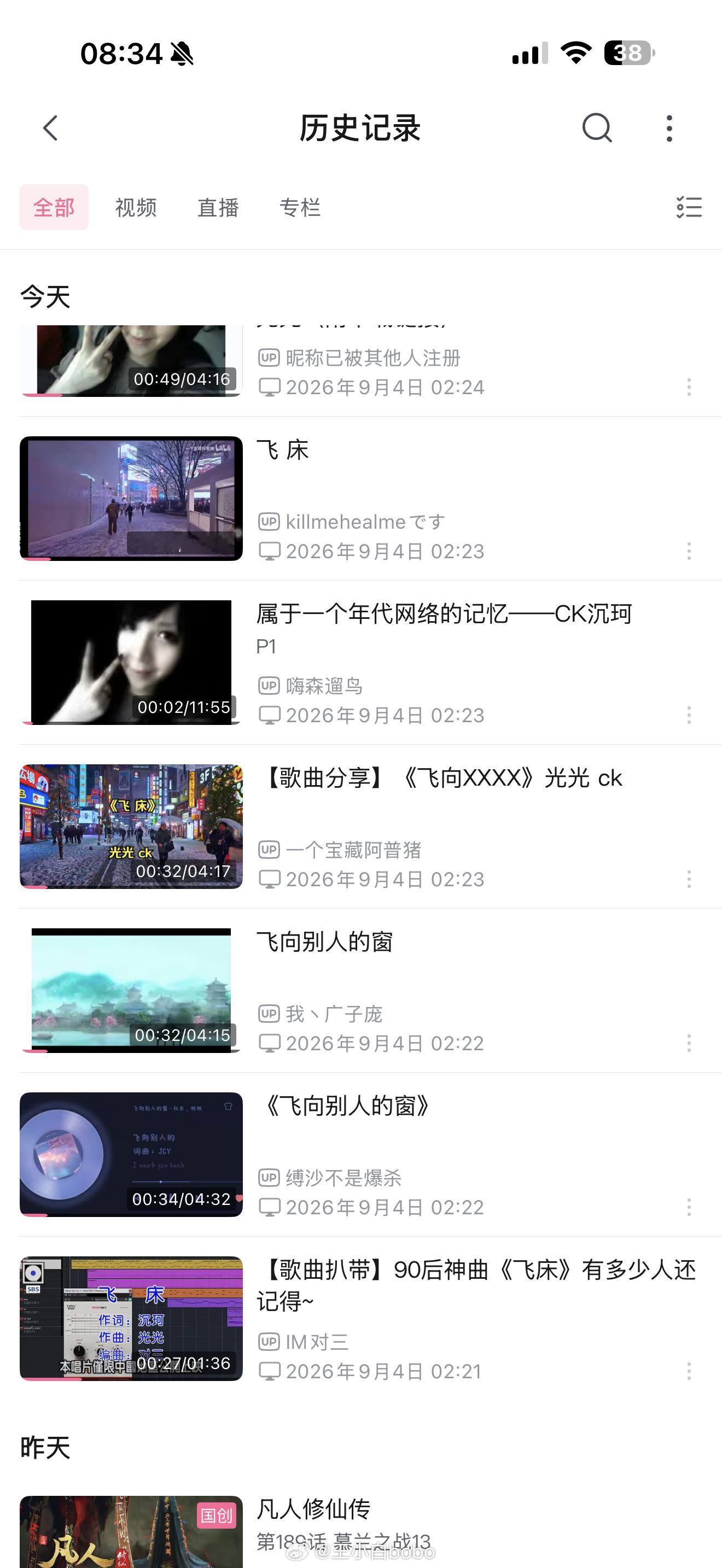Viewport: 722px width, 1568px height.
Task: Open more options for 昵称已被其他人注册's video
Action: click(x=689, y=387)
